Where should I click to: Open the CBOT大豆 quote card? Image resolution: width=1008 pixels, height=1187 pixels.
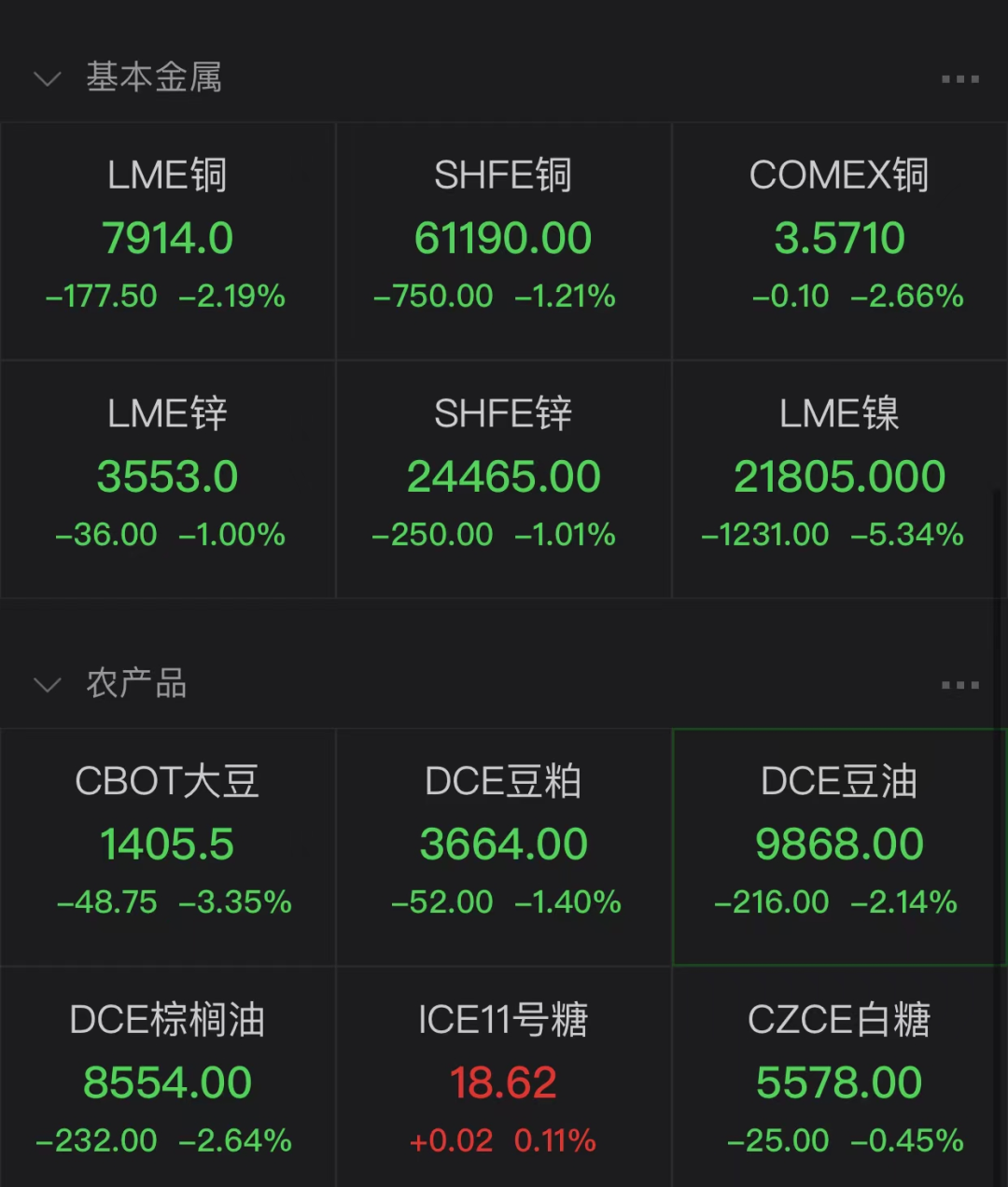[167, 847]
